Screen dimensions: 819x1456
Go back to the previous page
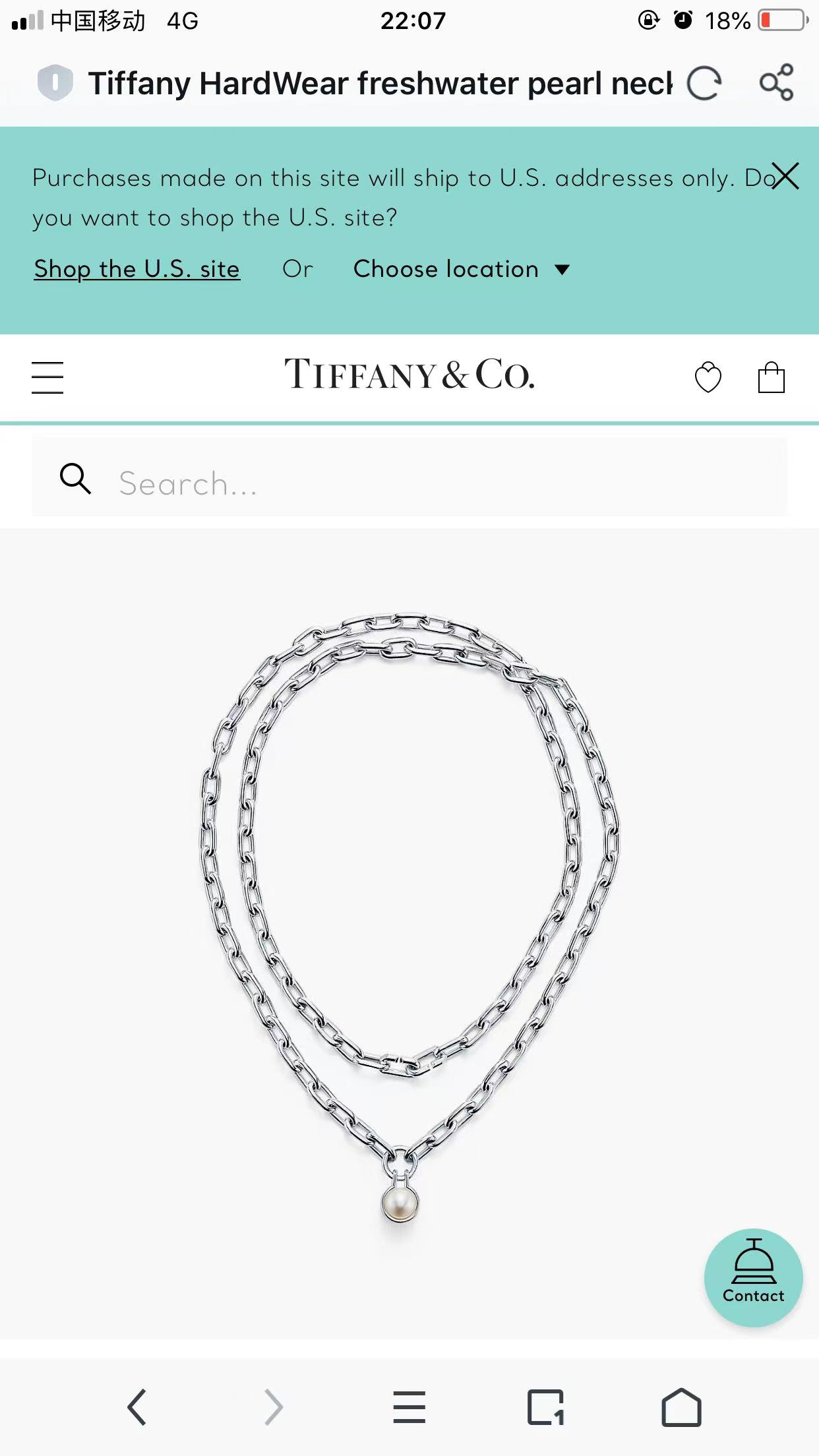pyautogui.click(x=136, y=1407)
